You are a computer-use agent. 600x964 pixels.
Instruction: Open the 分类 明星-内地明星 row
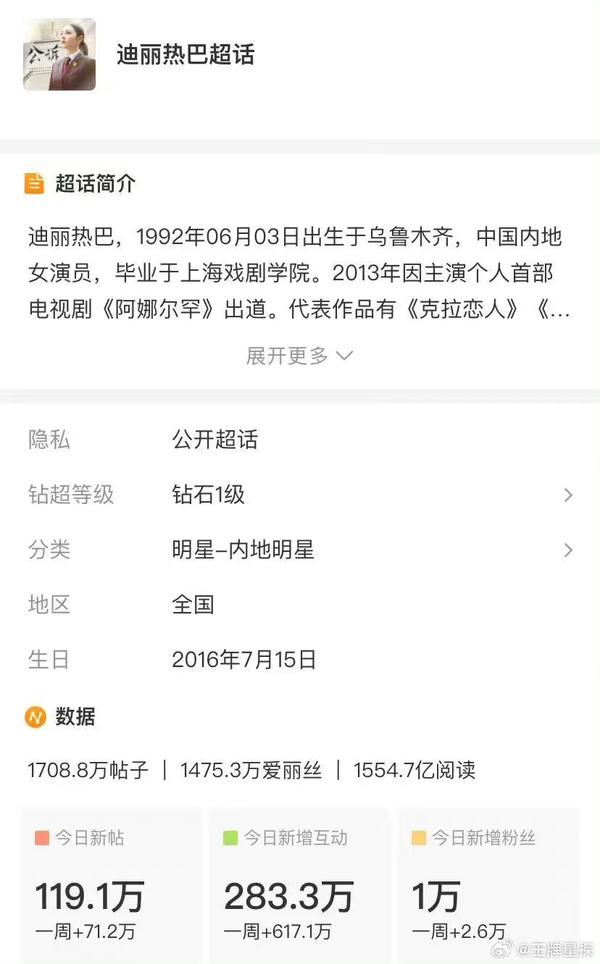[300, 550]
